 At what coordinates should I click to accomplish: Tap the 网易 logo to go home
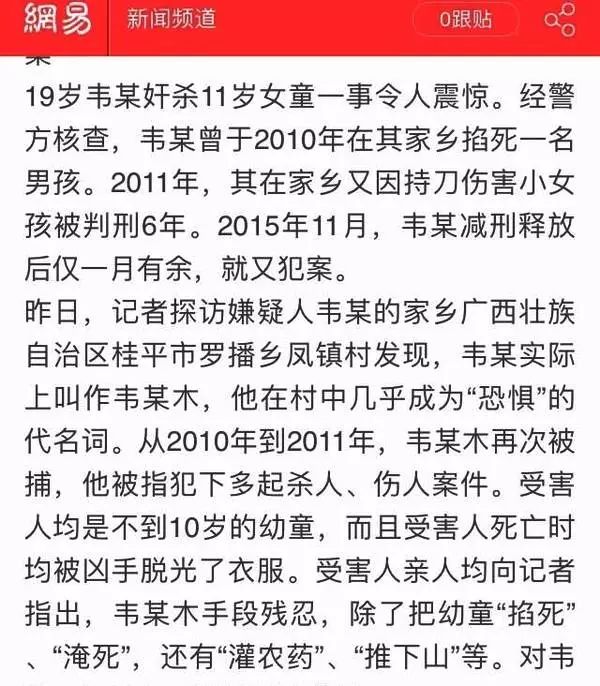(57, 19)
